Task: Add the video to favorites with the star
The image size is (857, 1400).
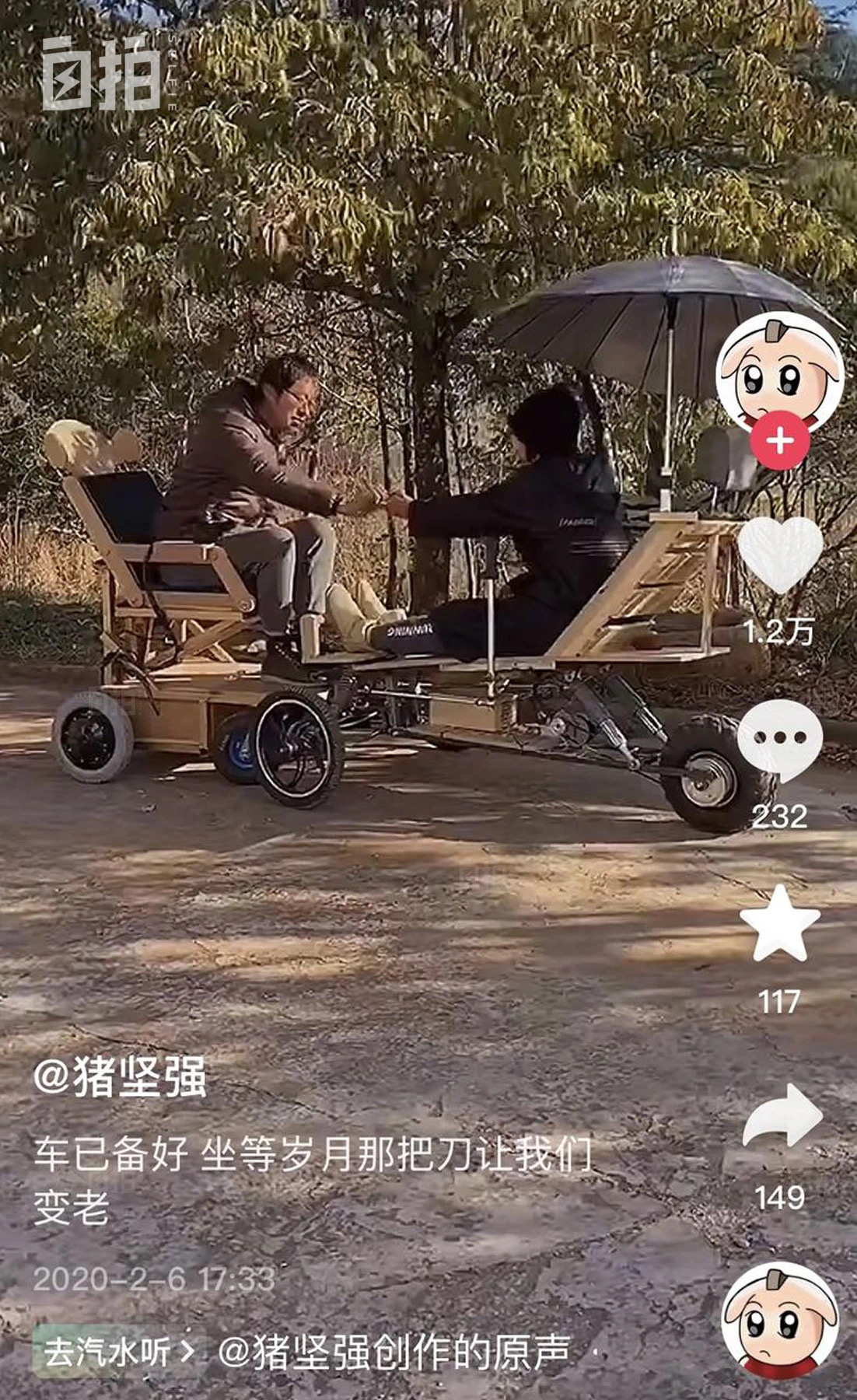Action: 779,924
